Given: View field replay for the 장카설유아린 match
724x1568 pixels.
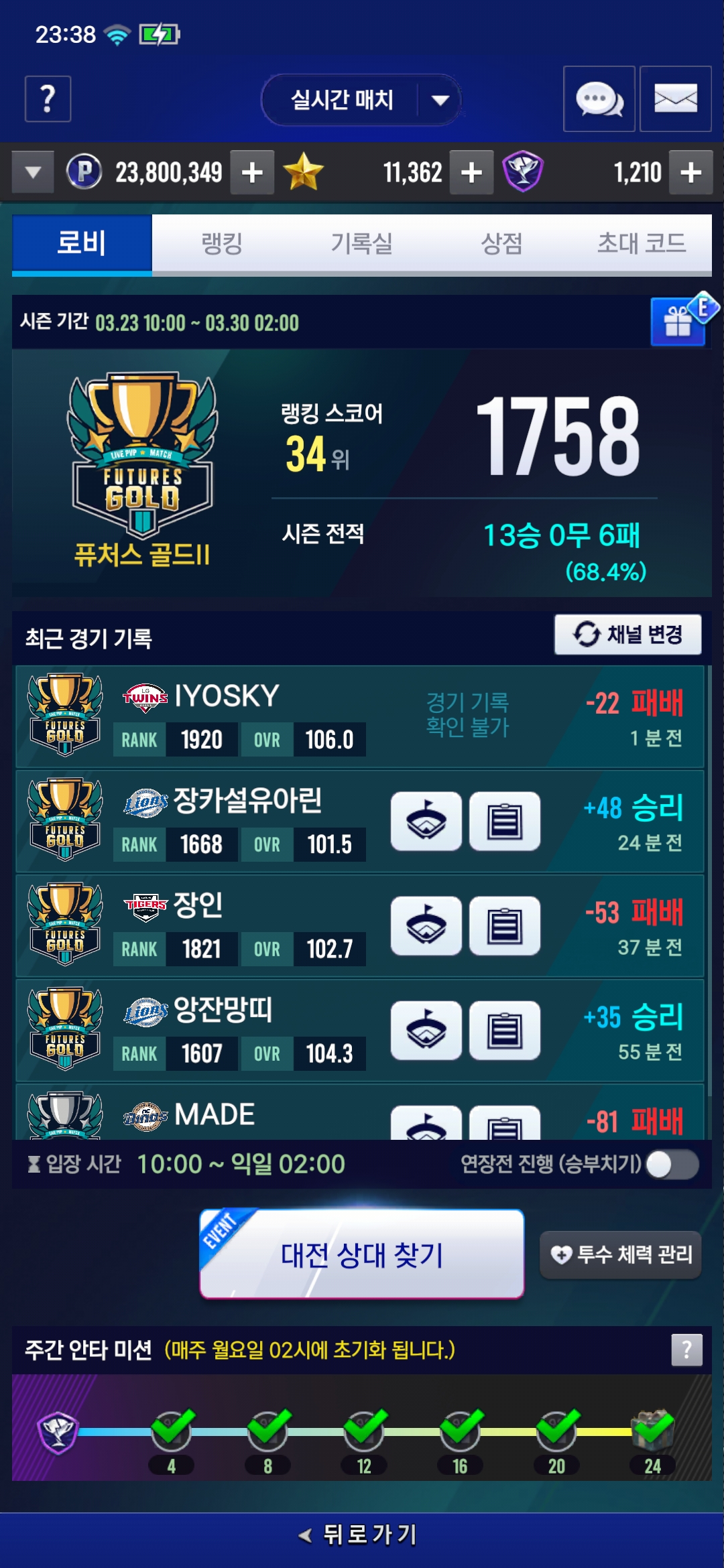Looking at the screenshot, I should pyautogui.click(x=426, y=822).
